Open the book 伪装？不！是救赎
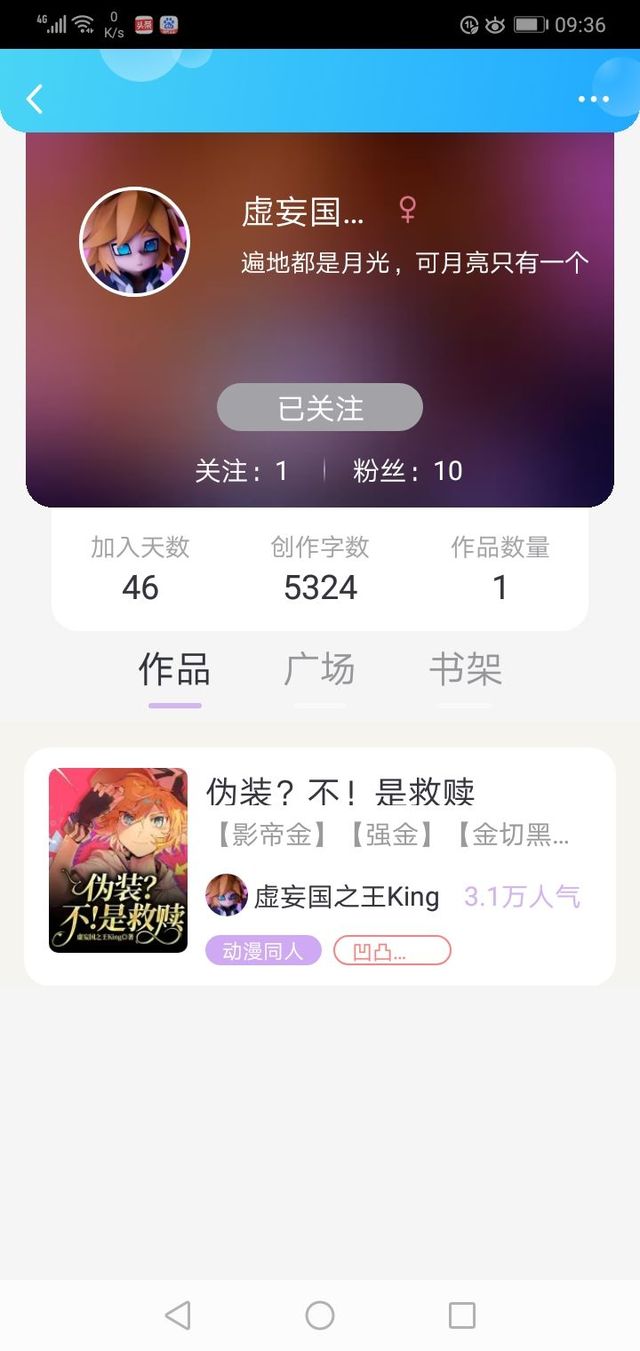The height and width of the screenshot is (1351, 640). (x=320, y=866)
